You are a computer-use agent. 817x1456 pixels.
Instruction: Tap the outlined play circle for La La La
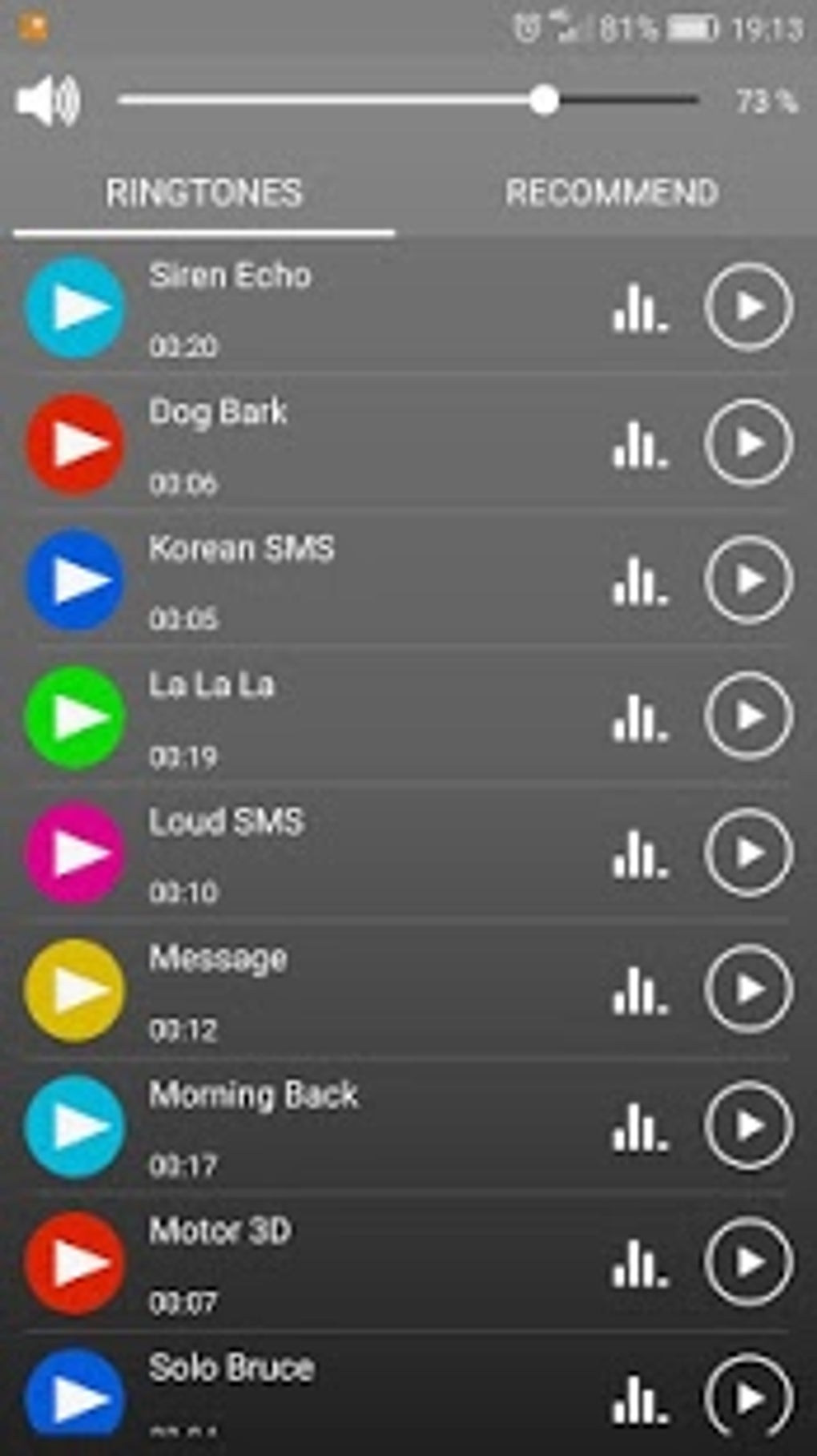(749, 716)
